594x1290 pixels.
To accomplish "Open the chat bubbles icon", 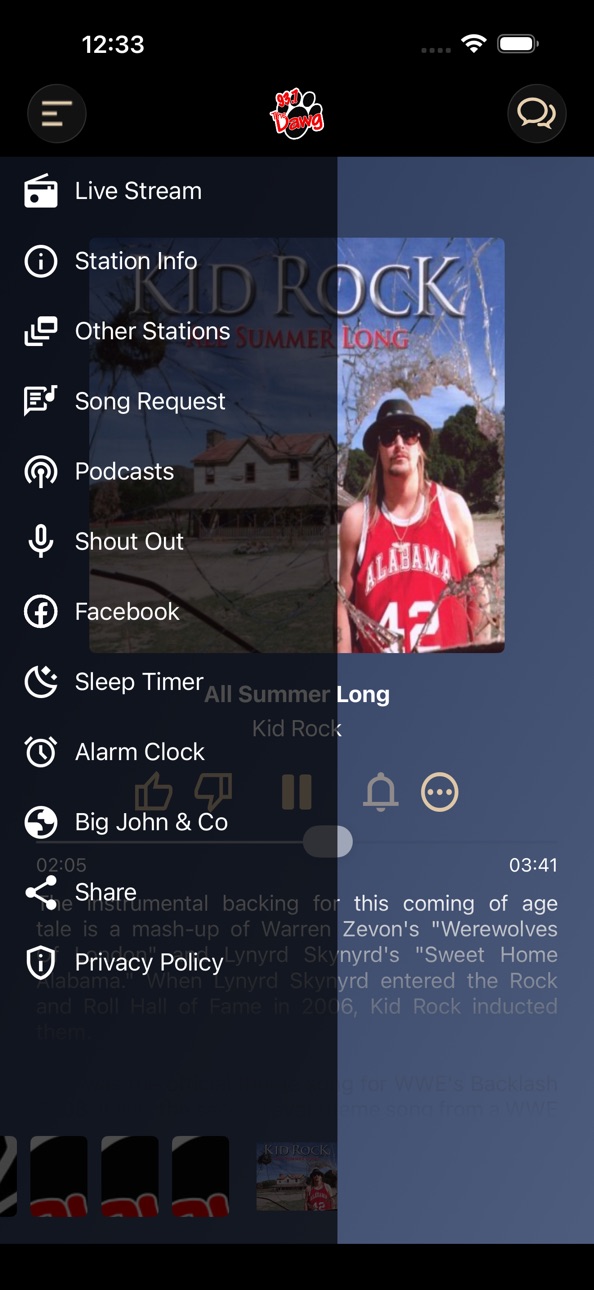I will click(x=537, y=114).
